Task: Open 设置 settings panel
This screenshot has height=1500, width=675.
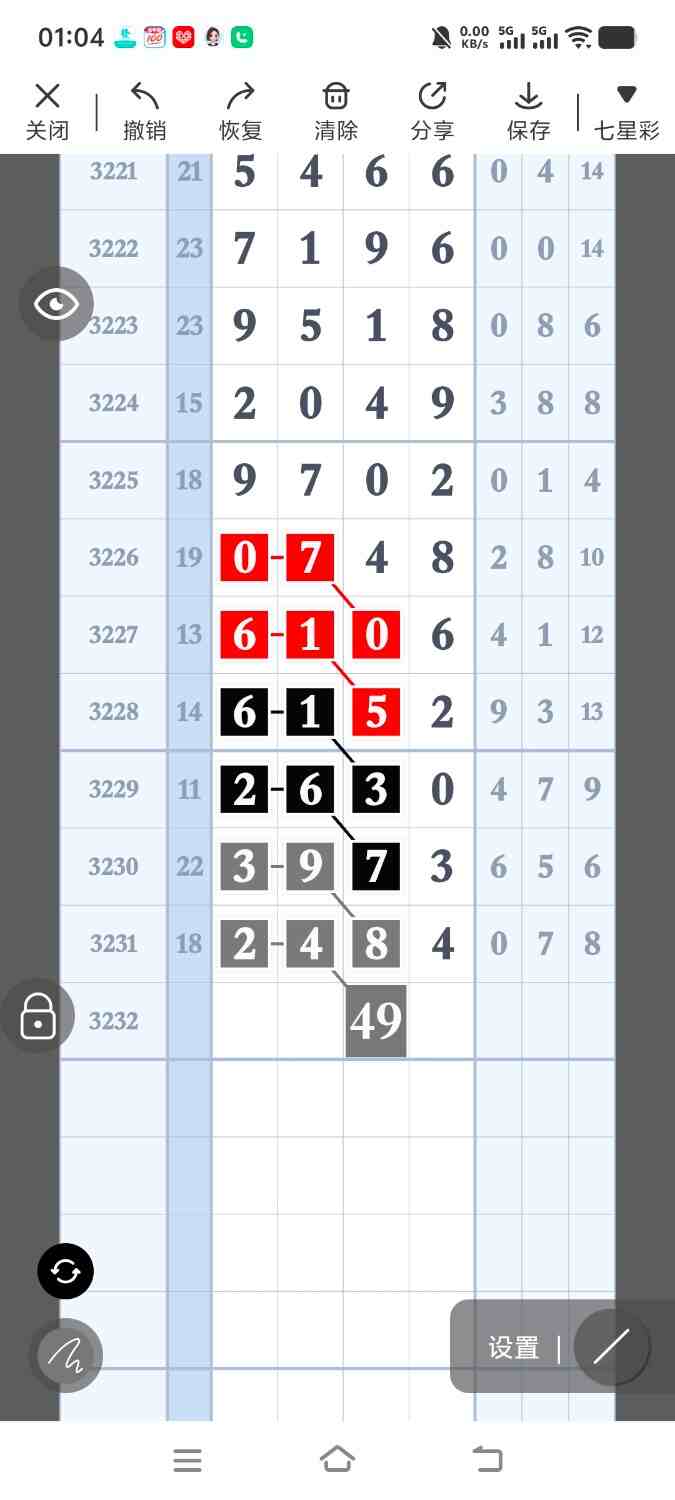Action: point(514,1348)
